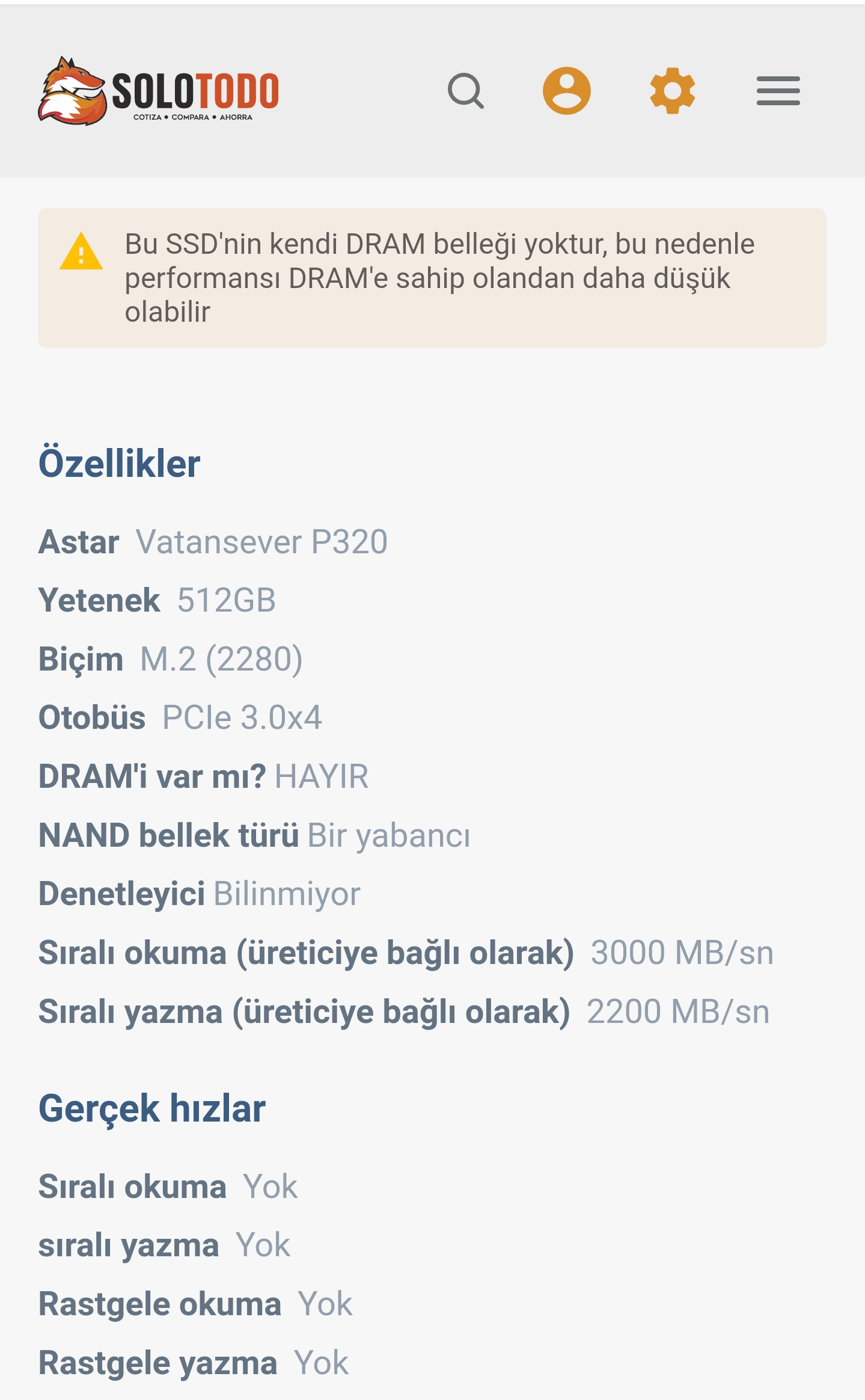Open the settings gear icon

tap(673, 91)
